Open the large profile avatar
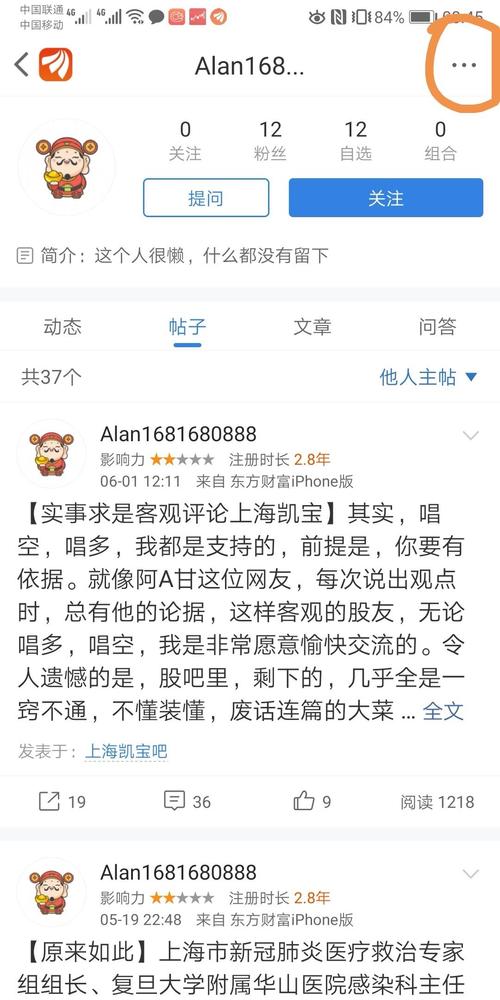Image resolution: width=500 pixels, height=1000 pixels. tap(66, 167)
